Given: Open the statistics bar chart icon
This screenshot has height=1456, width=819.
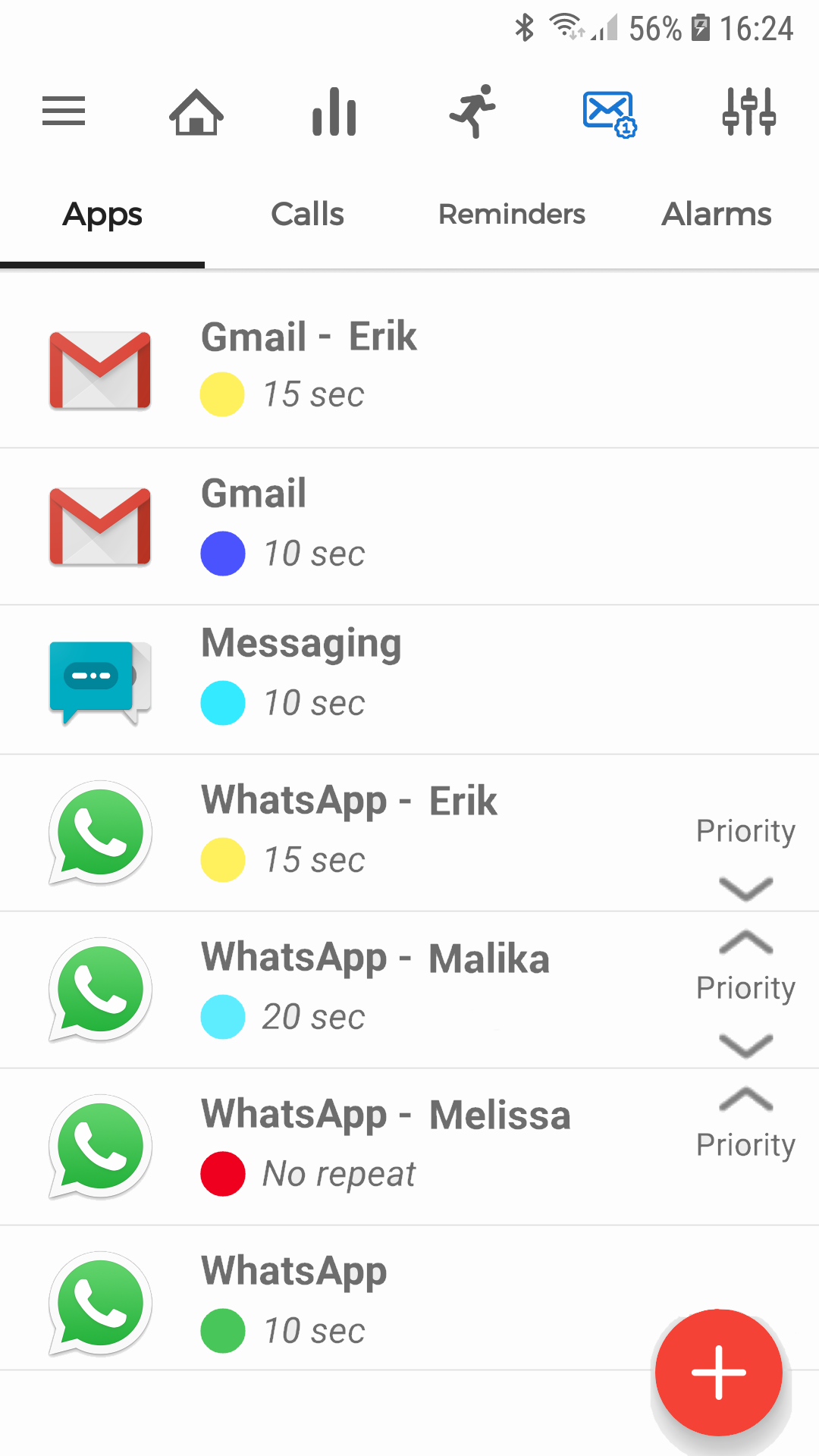Looking at the screenshot, I should pyautogui.click(x=334, y=111).
